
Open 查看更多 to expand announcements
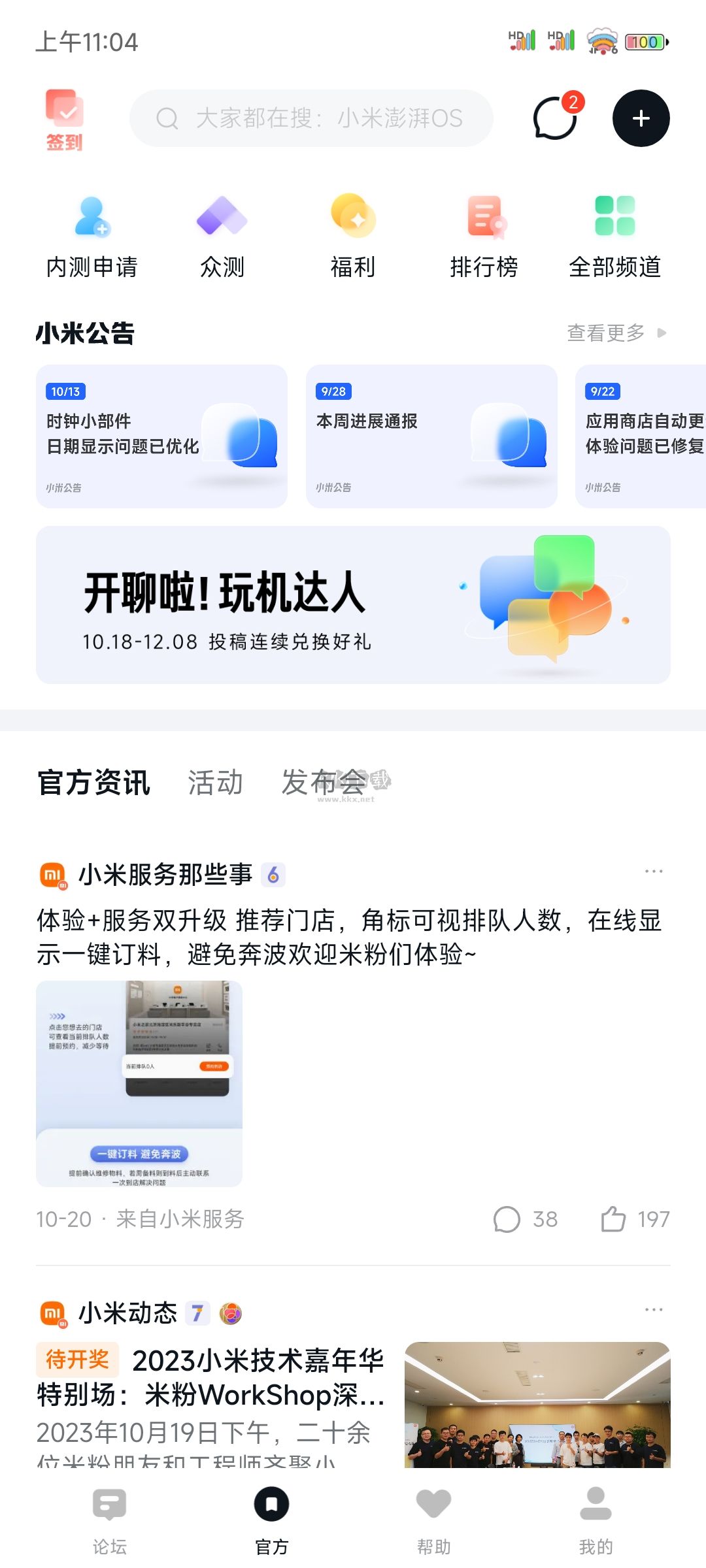coord(603,333)
